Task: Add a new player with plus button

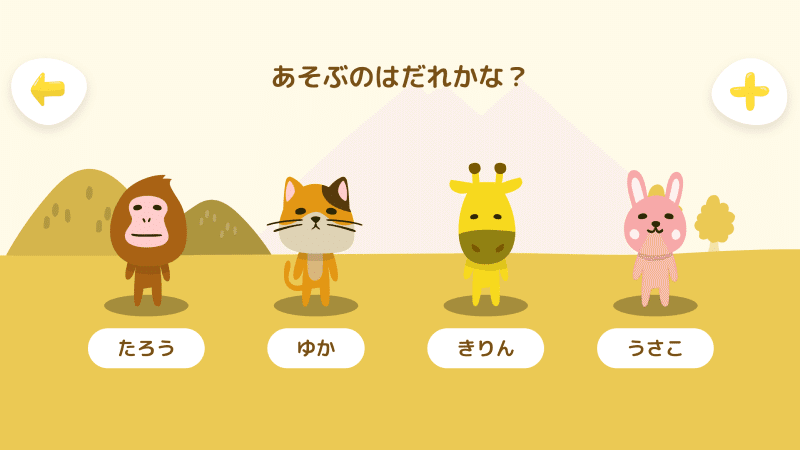Action: [749, 92]
